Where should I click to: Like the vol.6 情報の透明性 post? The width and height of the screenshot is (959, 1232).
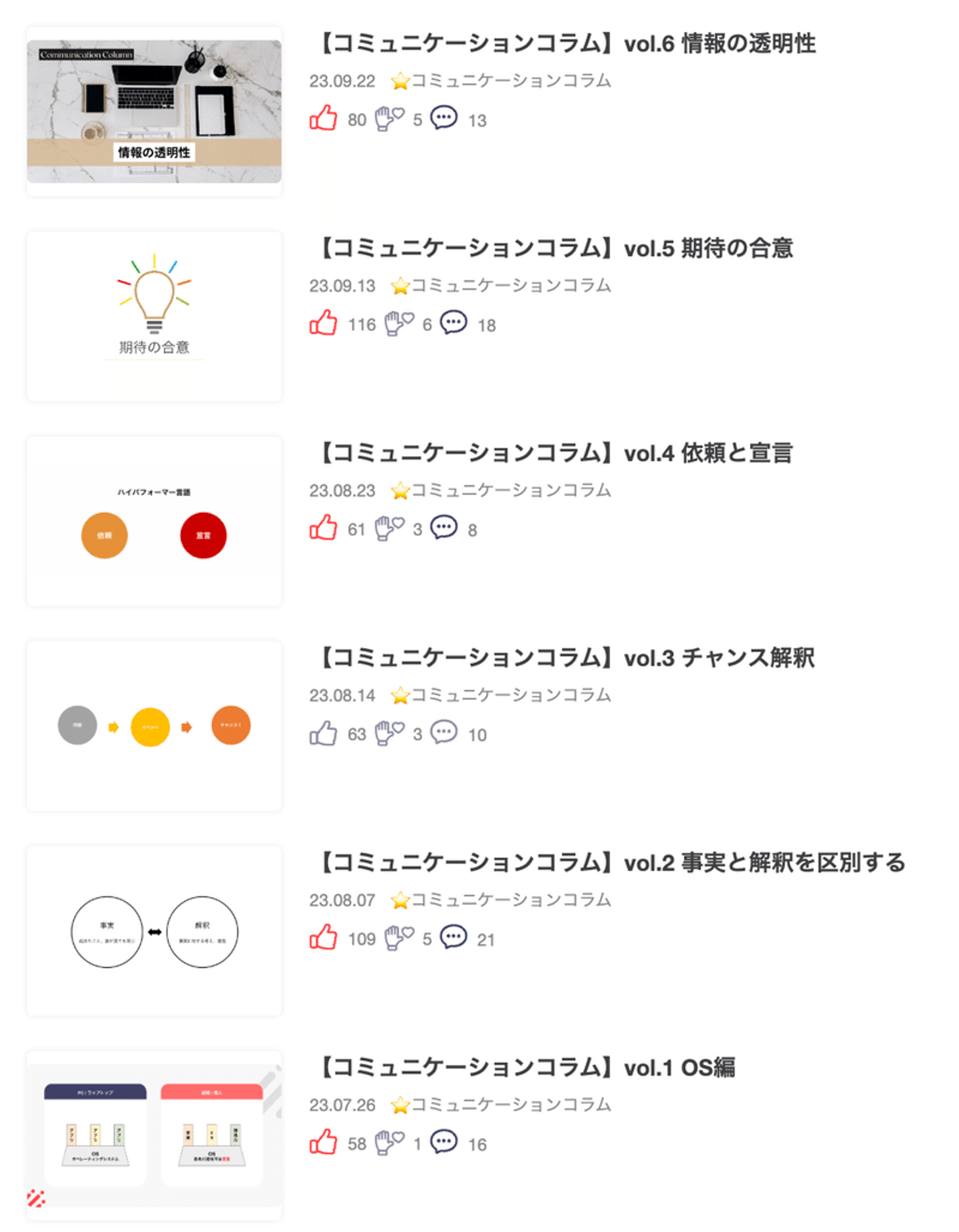click(324, 119)
